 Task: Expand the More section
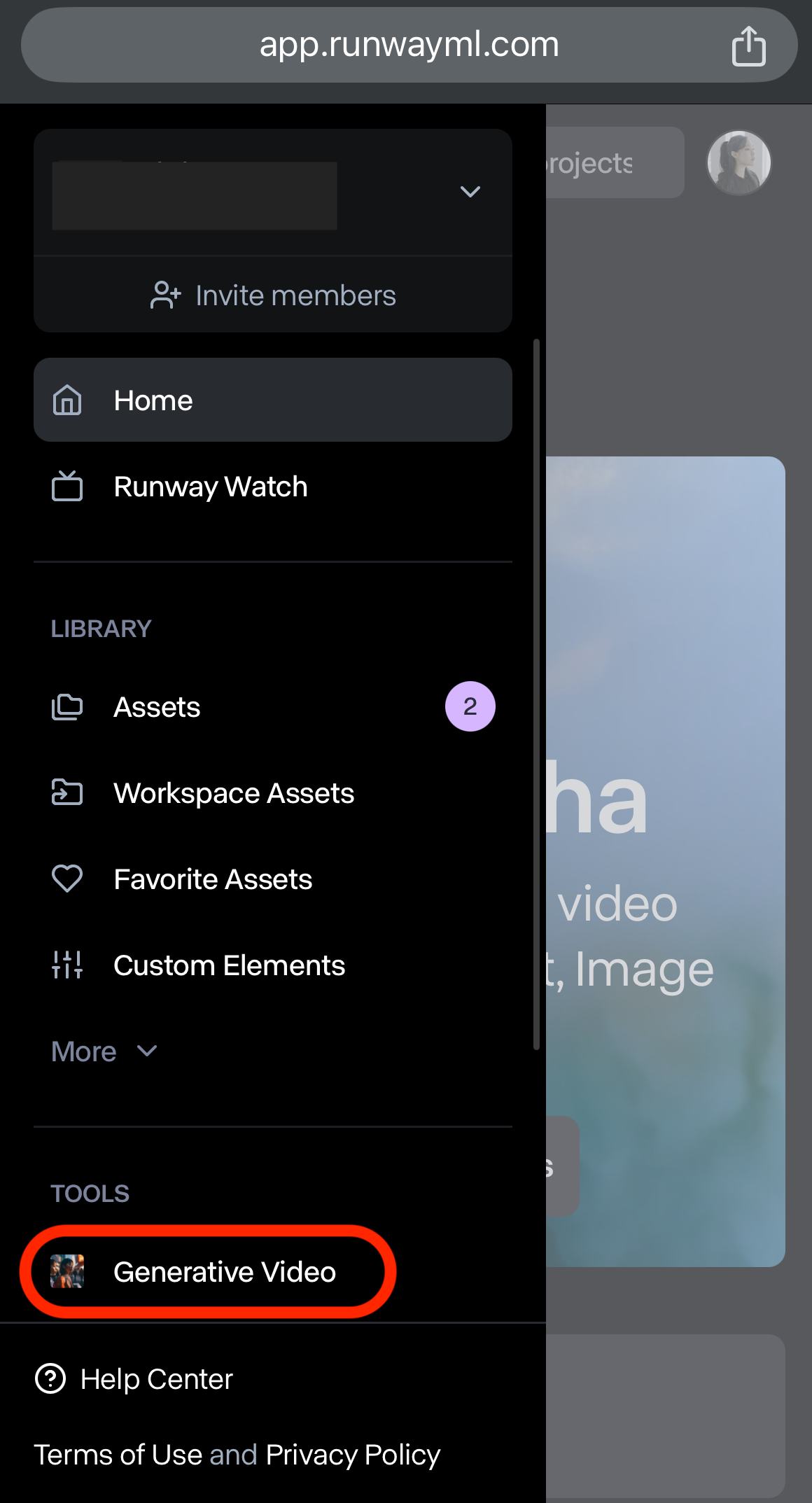pos(104,1051)
